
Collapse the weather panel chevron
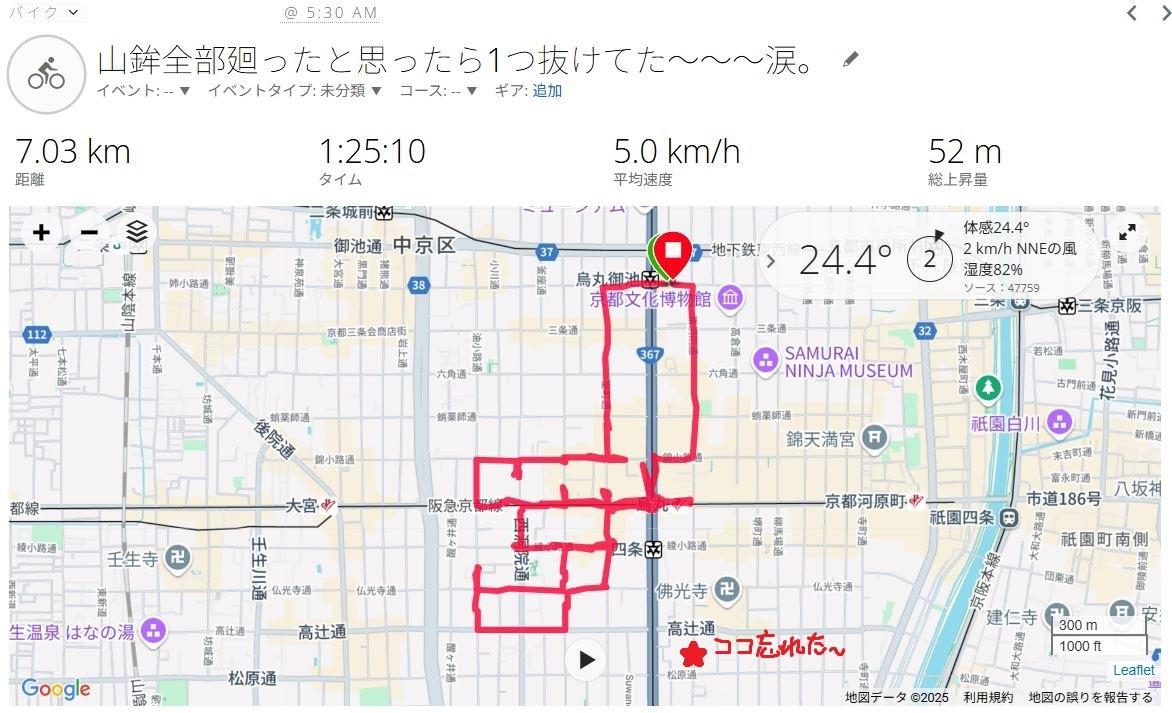coord(771,261)
